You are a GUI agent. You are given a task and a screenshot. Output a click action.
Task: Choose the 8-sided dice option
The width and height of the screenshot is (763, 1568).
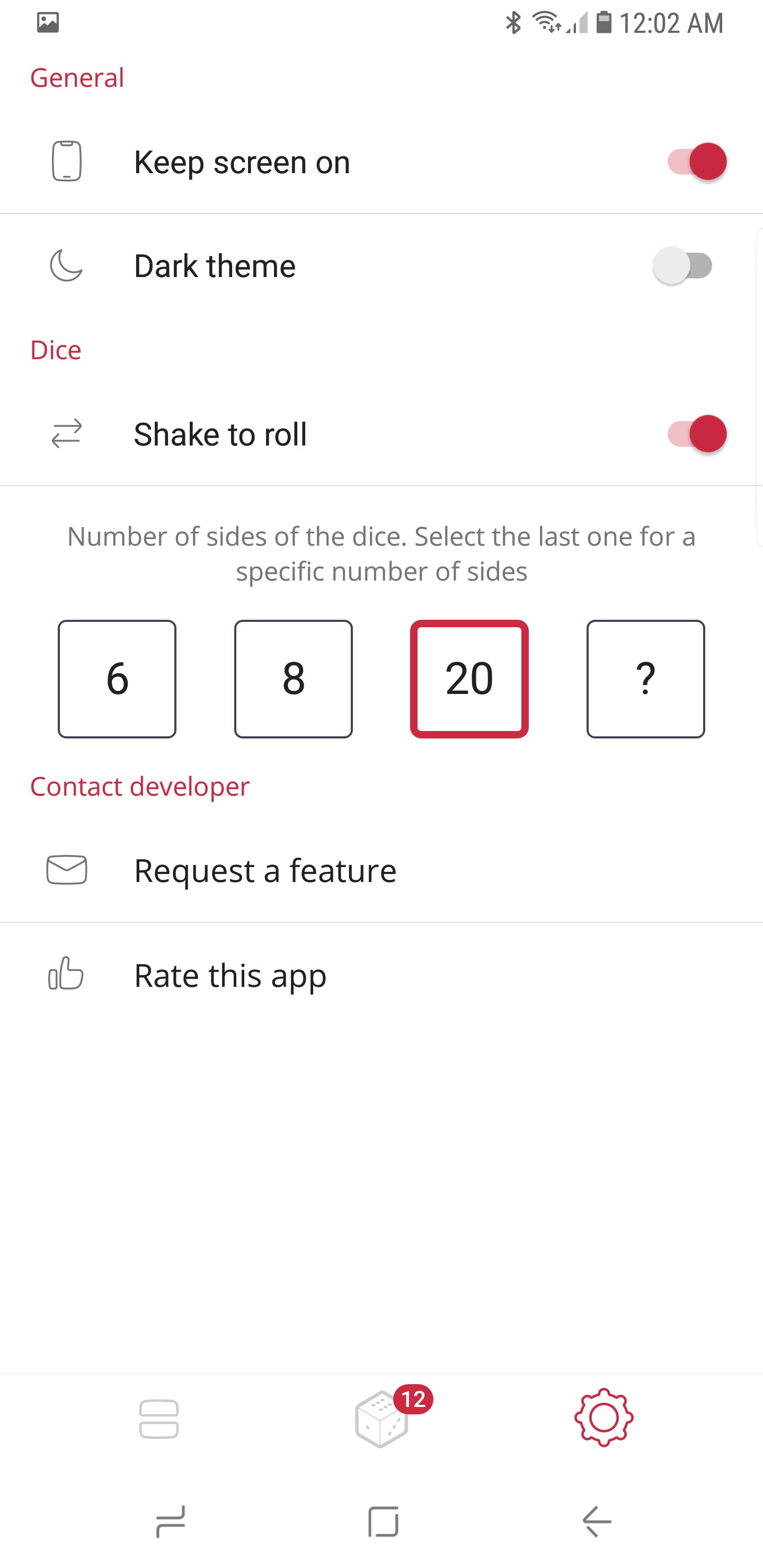(x=293, y=679)
